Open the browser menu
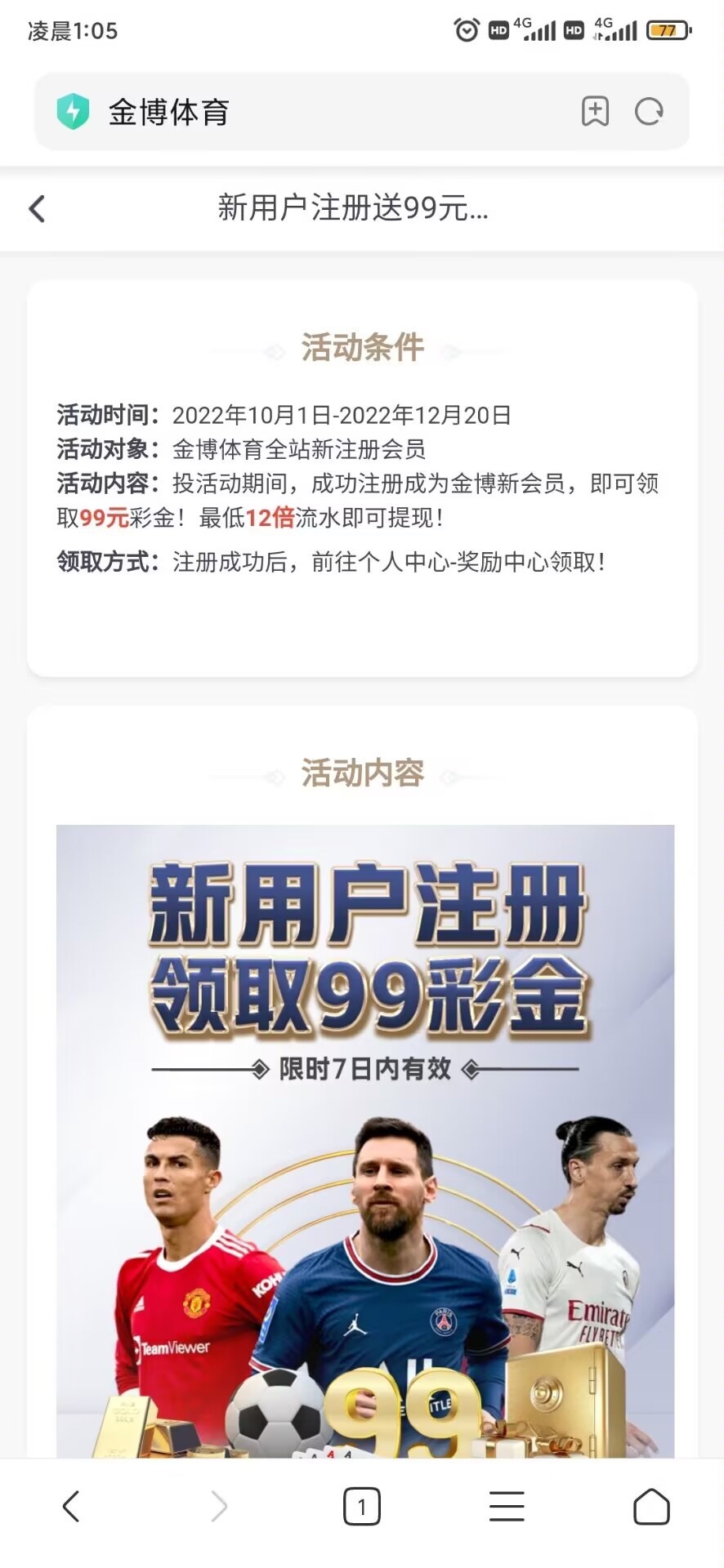Viewport: 724px width, 1568px height. coord(507,1506)
